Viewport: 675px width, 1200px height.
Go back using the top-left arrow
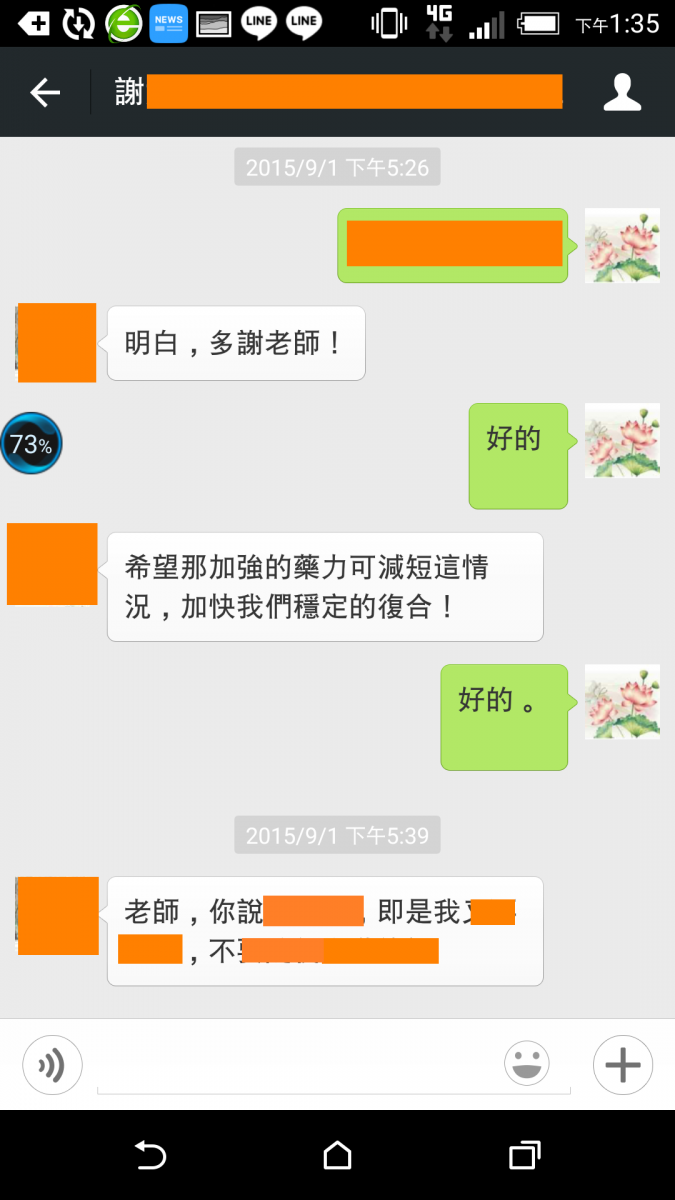tap(45, 93)
